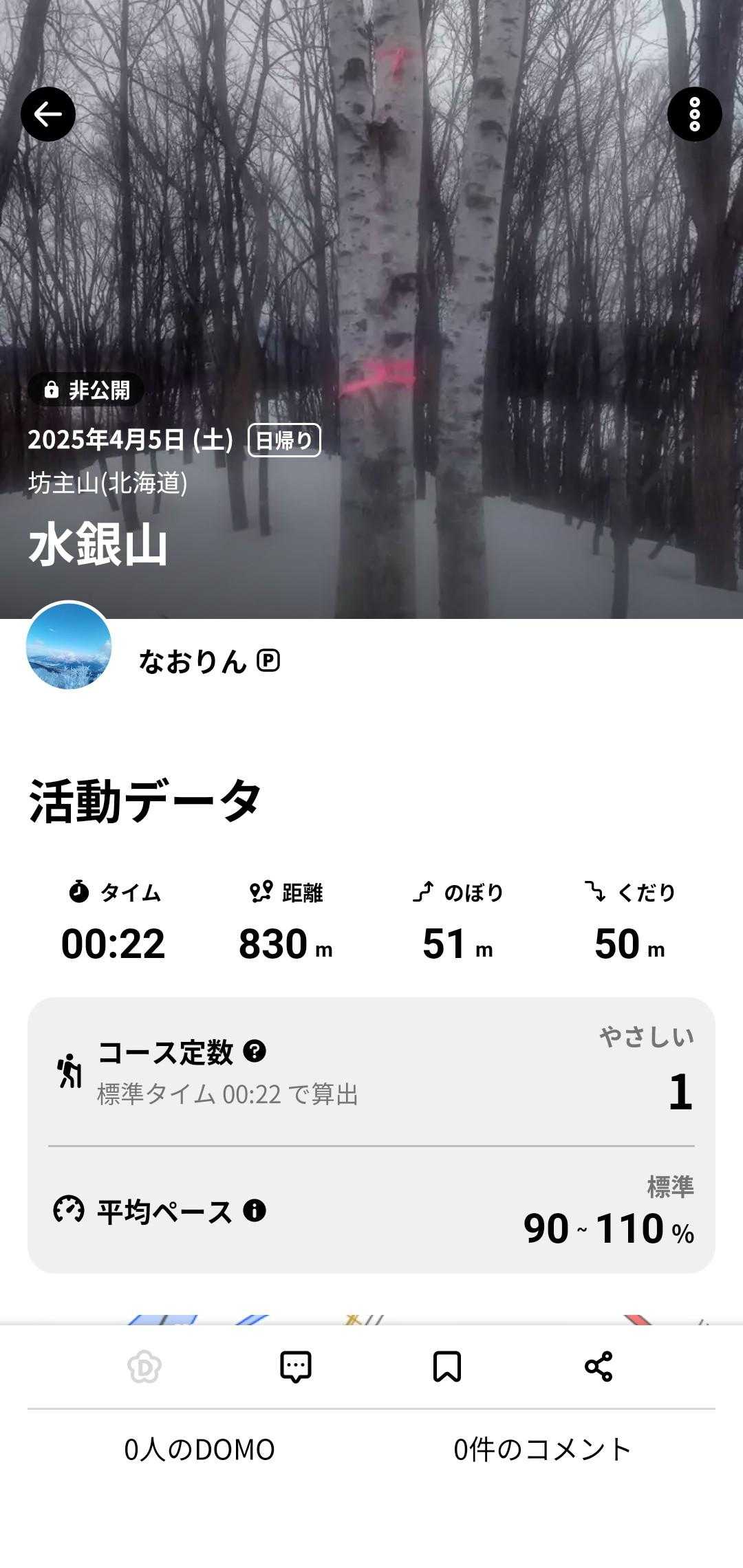Open なおりん's profile avatar
Viewport: 743px width, 1568px height.
pos(69,645)
